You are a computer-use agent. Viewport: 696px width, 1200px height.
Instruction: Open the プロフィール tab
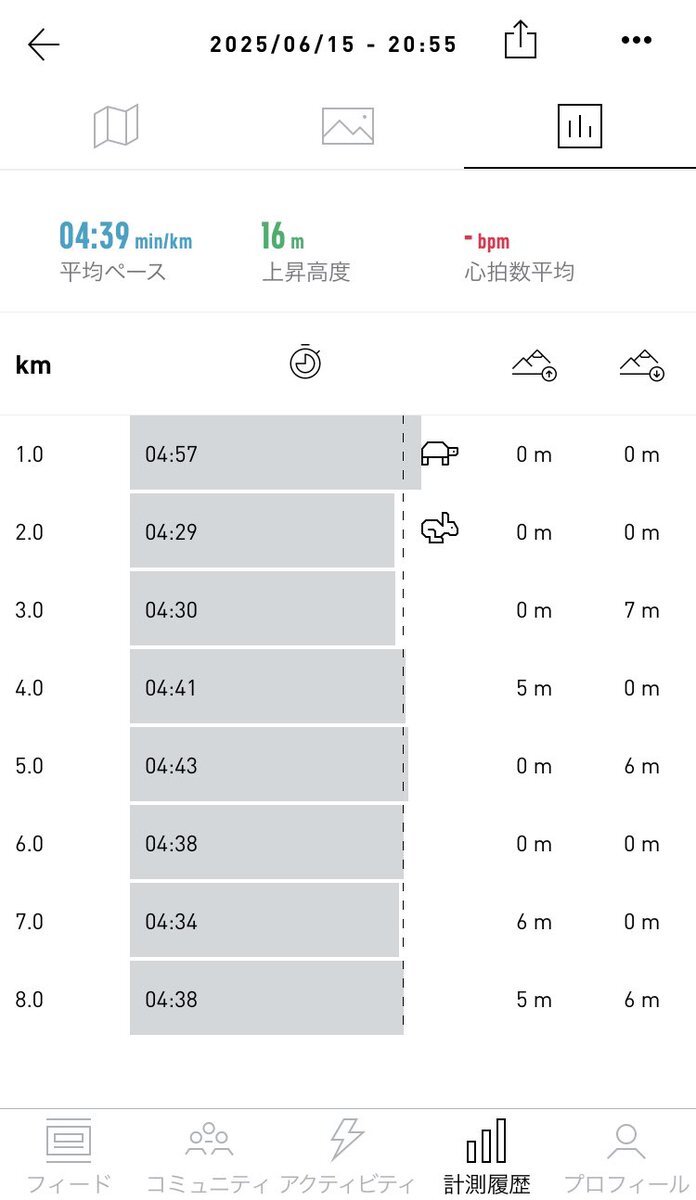pyautogui.click(x=627, y=1156)
